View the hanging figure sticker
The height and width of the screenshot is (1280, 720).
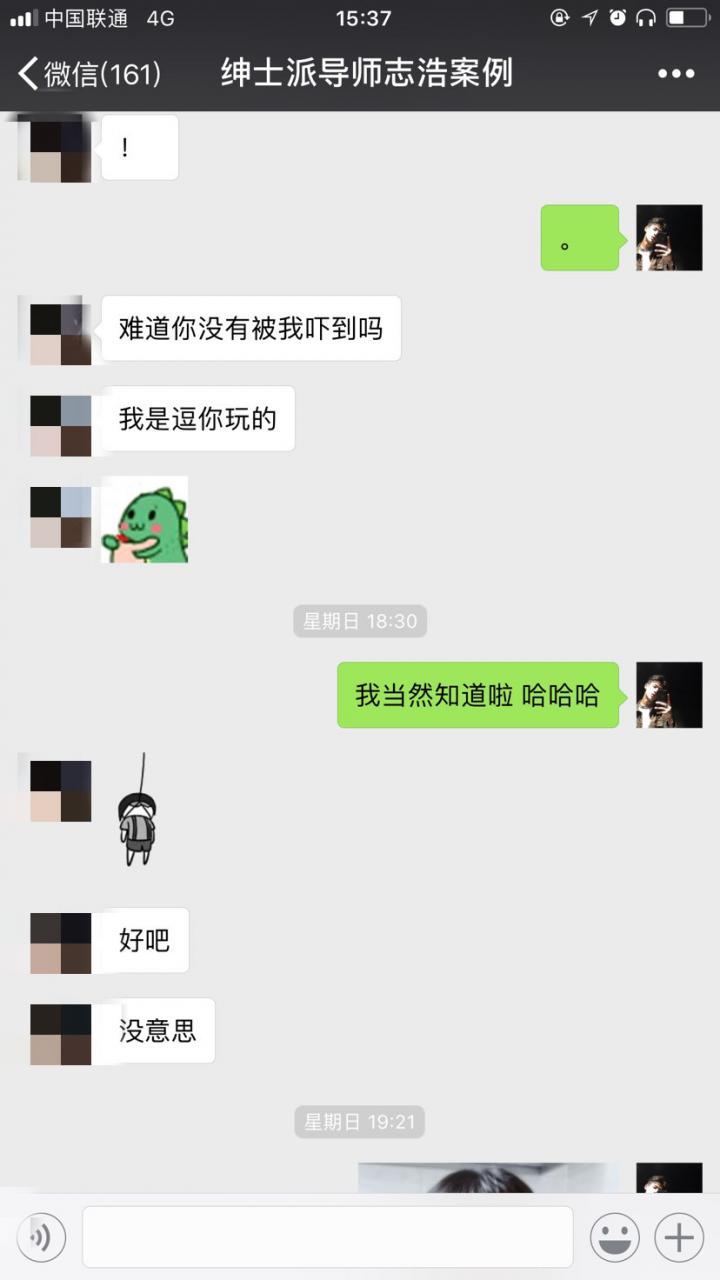tap(137, 810)
